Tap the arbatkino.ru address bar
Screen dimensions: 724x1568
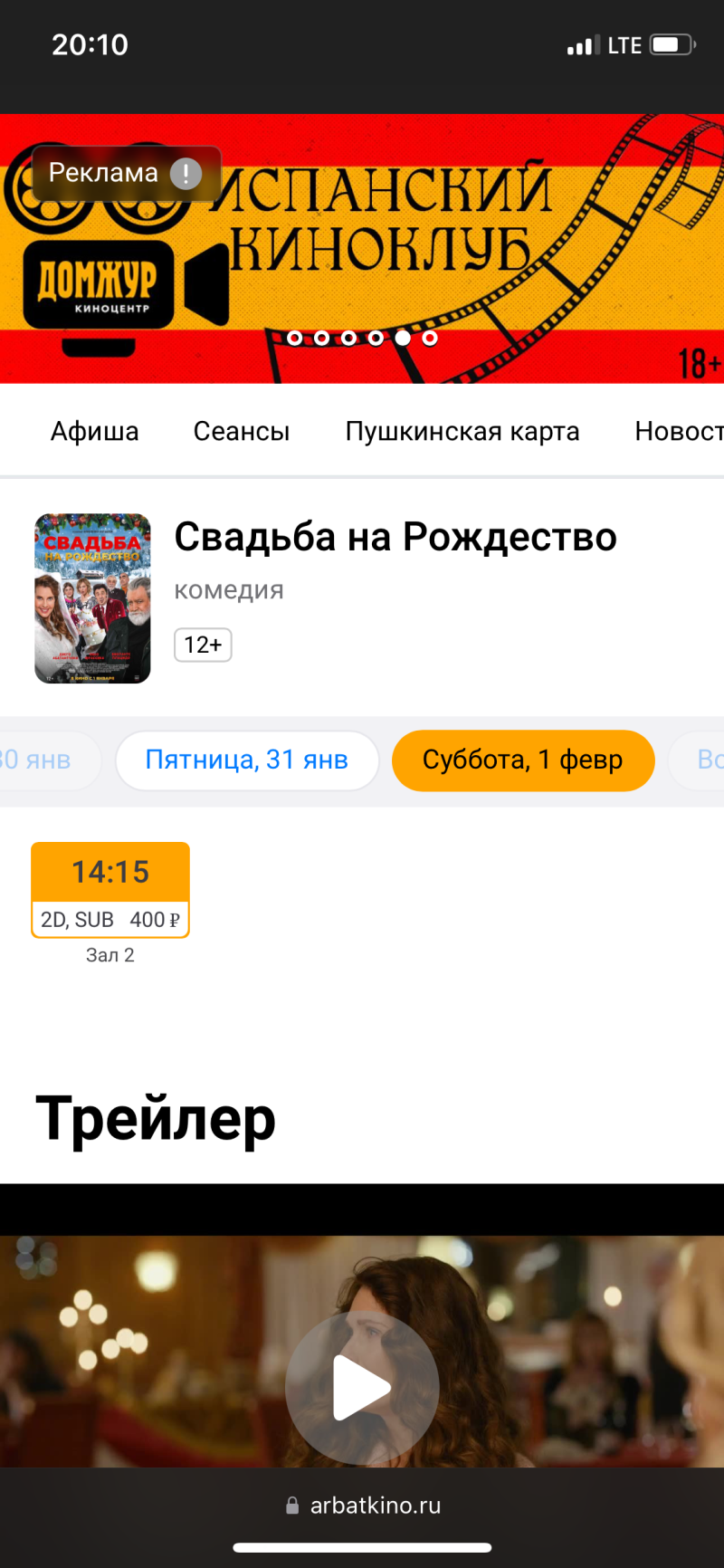[364, 1506]
